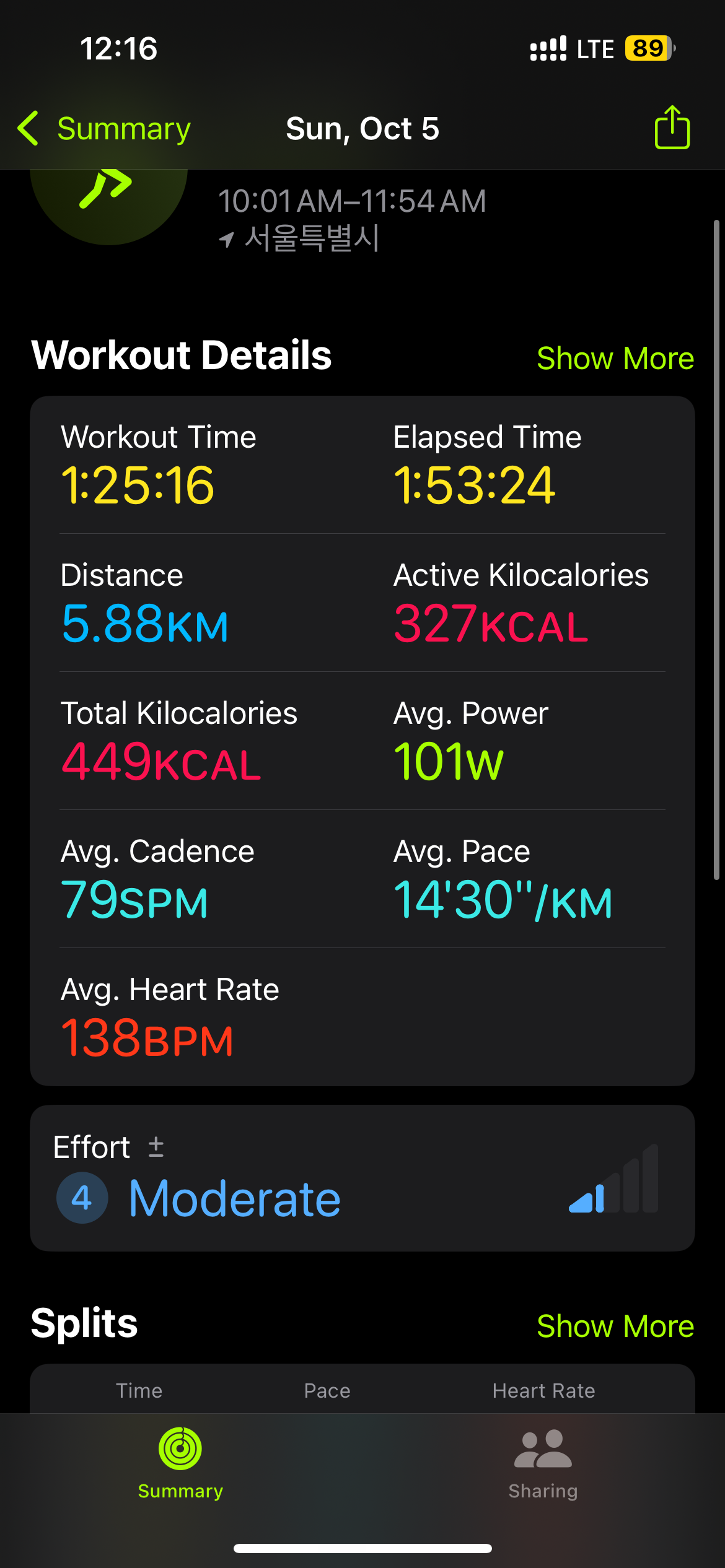Select the Summary tab

(180, 1465)
